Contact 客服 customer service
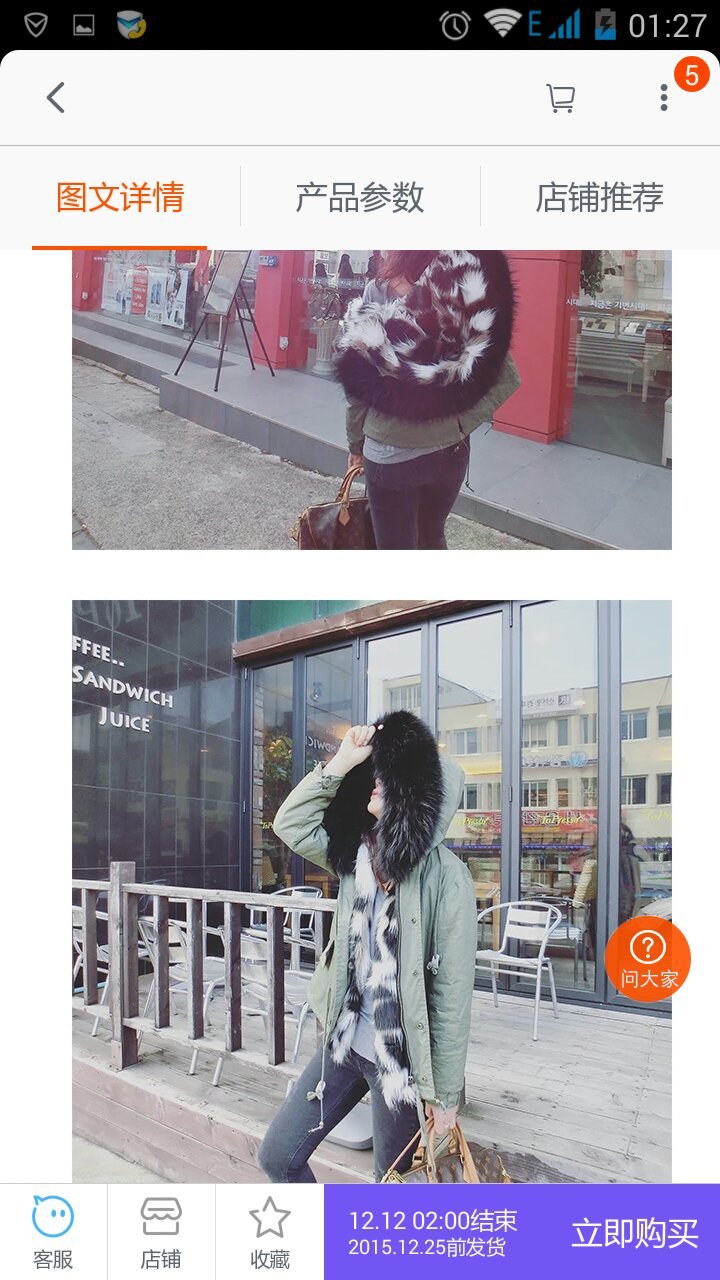720x1280 pixels. click(x=53, y=1232)
